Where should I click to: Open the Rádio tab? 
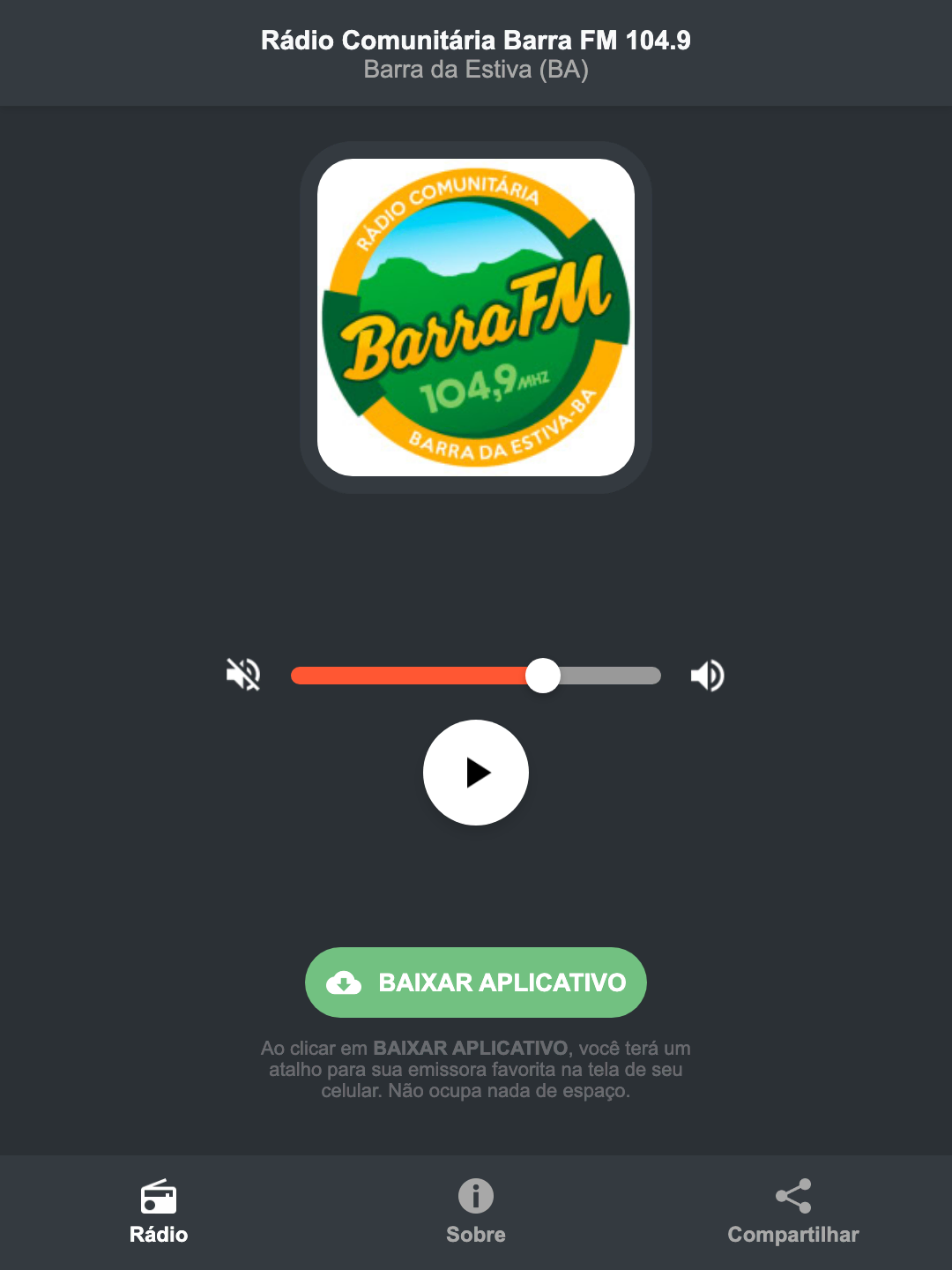(159, 1213)
